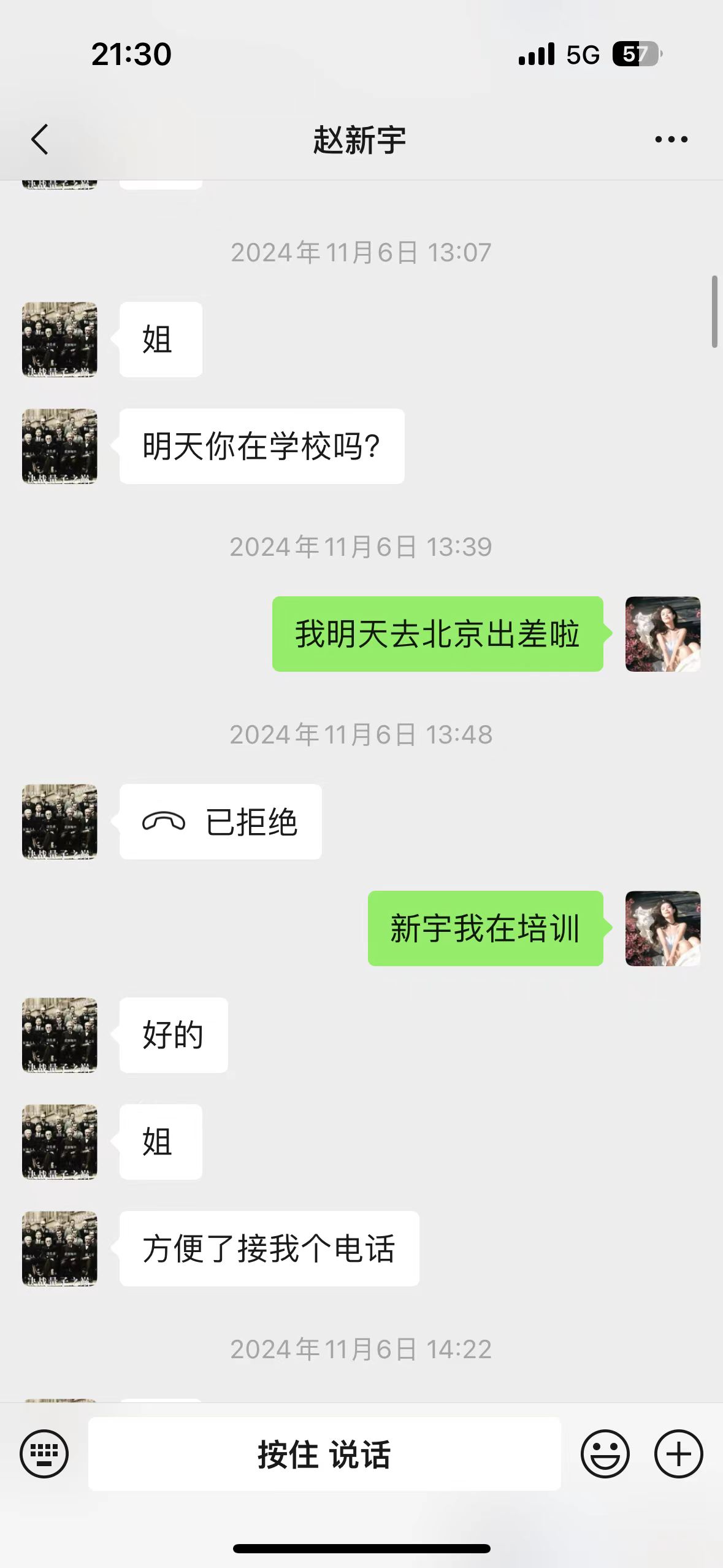Go back from the 赵新宇 chat
723x1568 pixels.
(x=40, y=139)
